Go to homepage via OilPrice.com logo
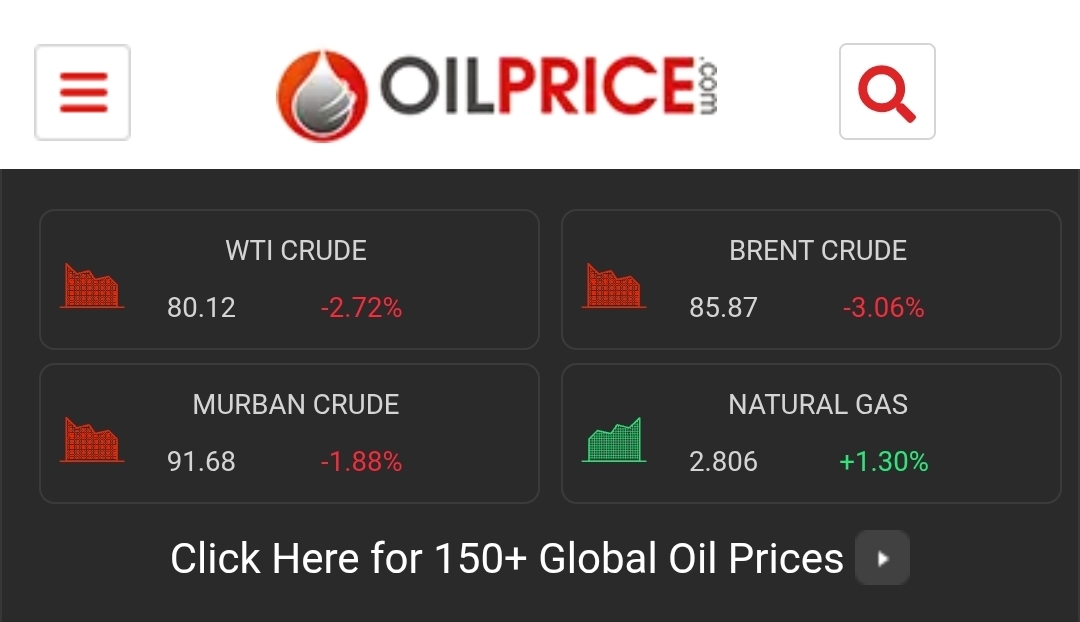The height and width of the screenshot is (622, 1080). pos(497,95)
